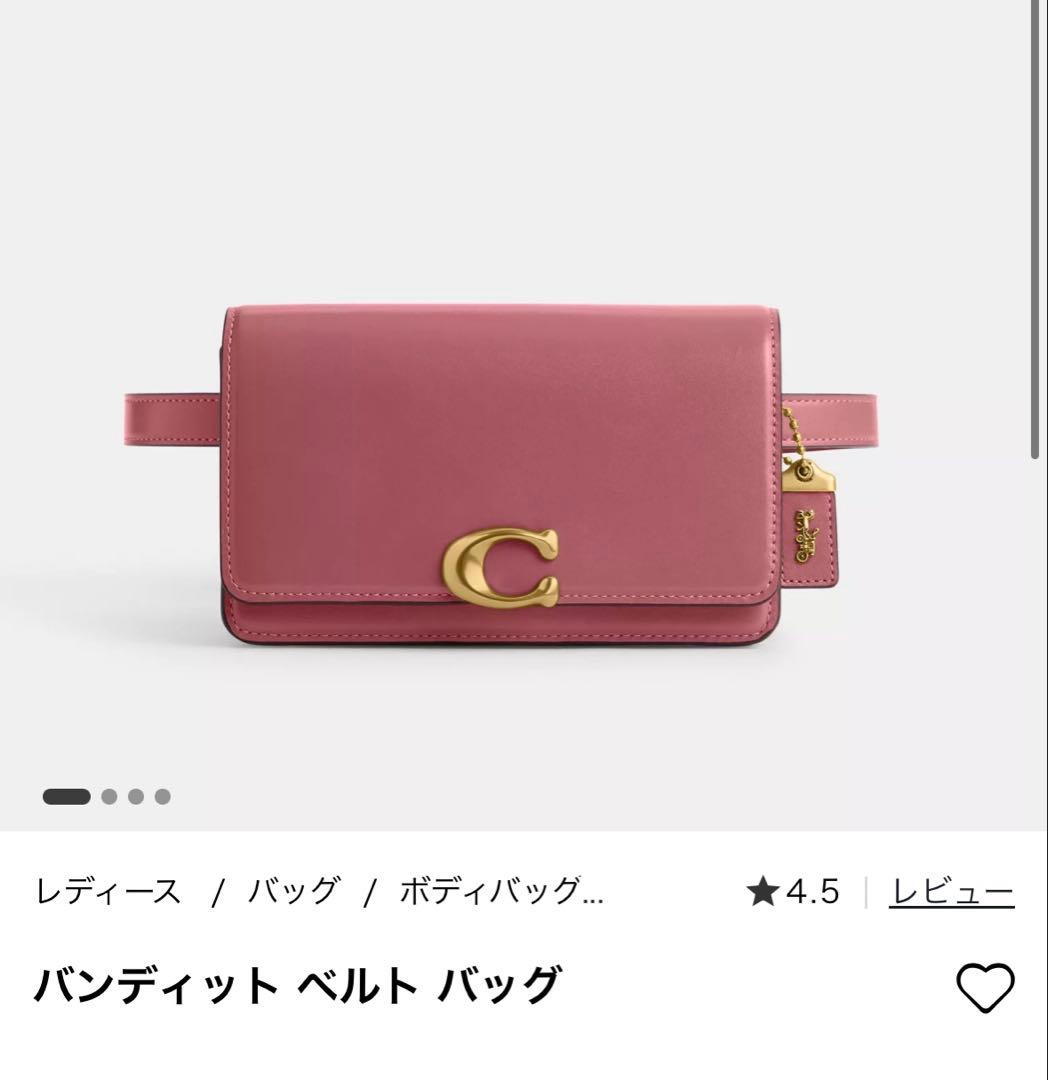Click the active elongated carousel indicator
Image resolution: width=1048 pixels, height=1080 pixels.
[x=65, y=798]
